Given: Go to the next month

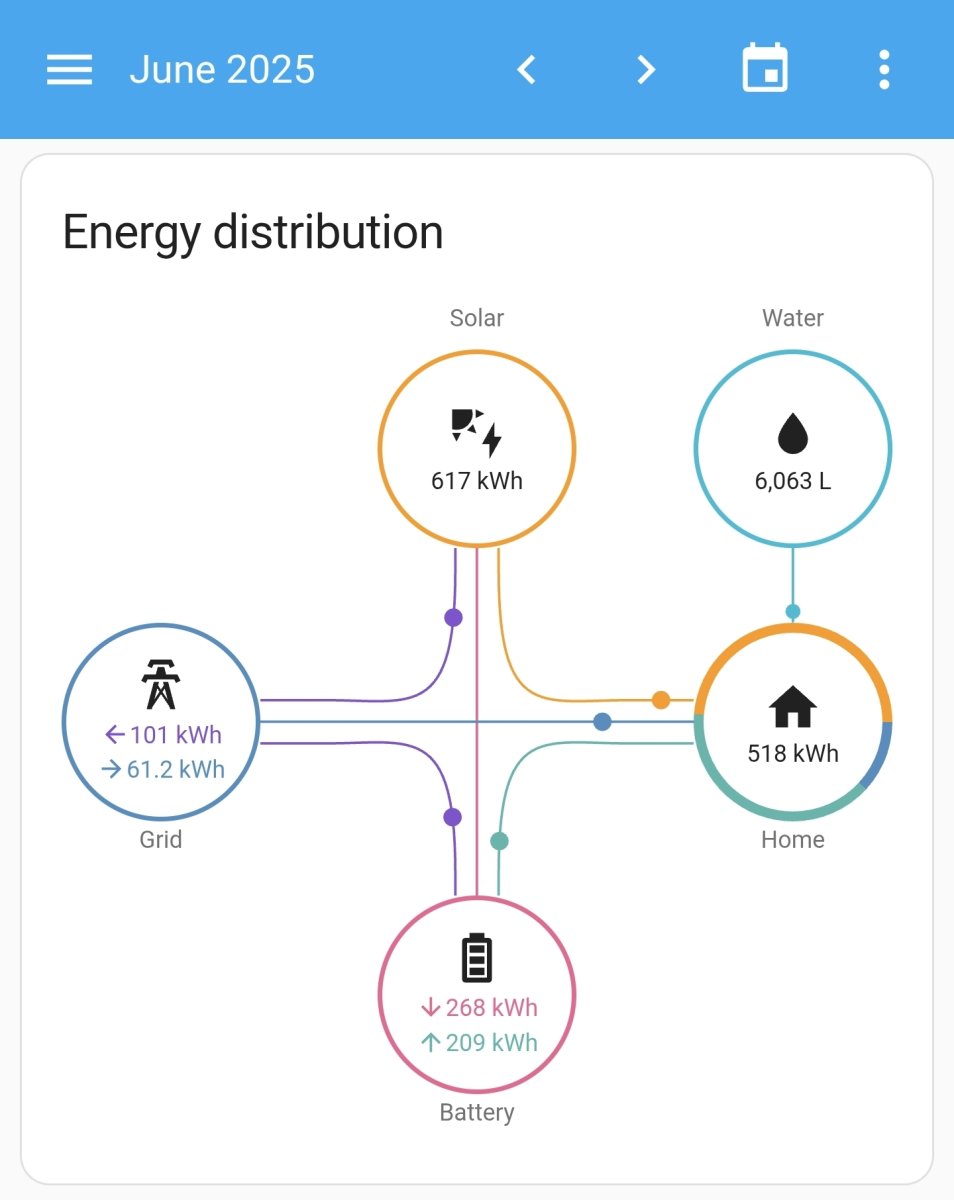Looking at the screenshot, I should (646, 70).
